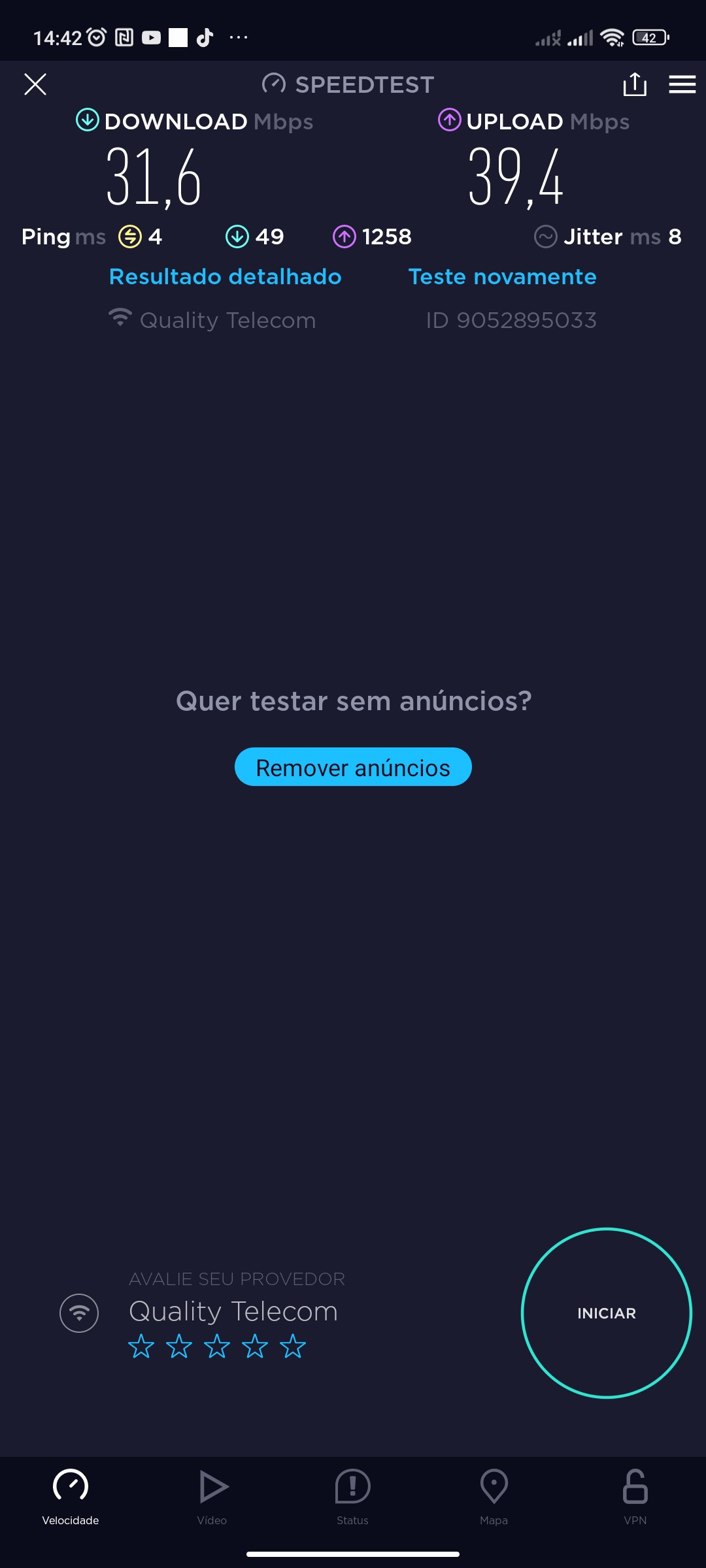
Task: Open the hamburger menu
Action: coord(682,84)
